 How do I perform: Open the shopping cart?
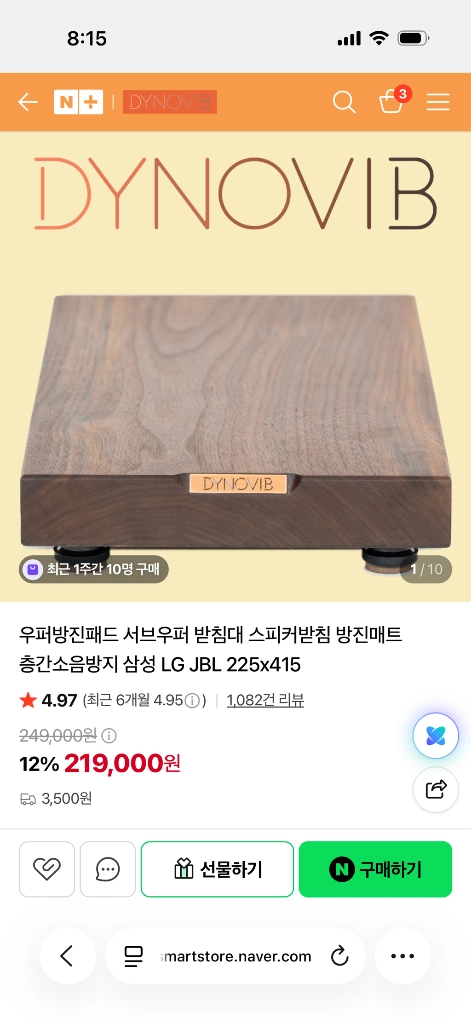[x=392, y=101]
